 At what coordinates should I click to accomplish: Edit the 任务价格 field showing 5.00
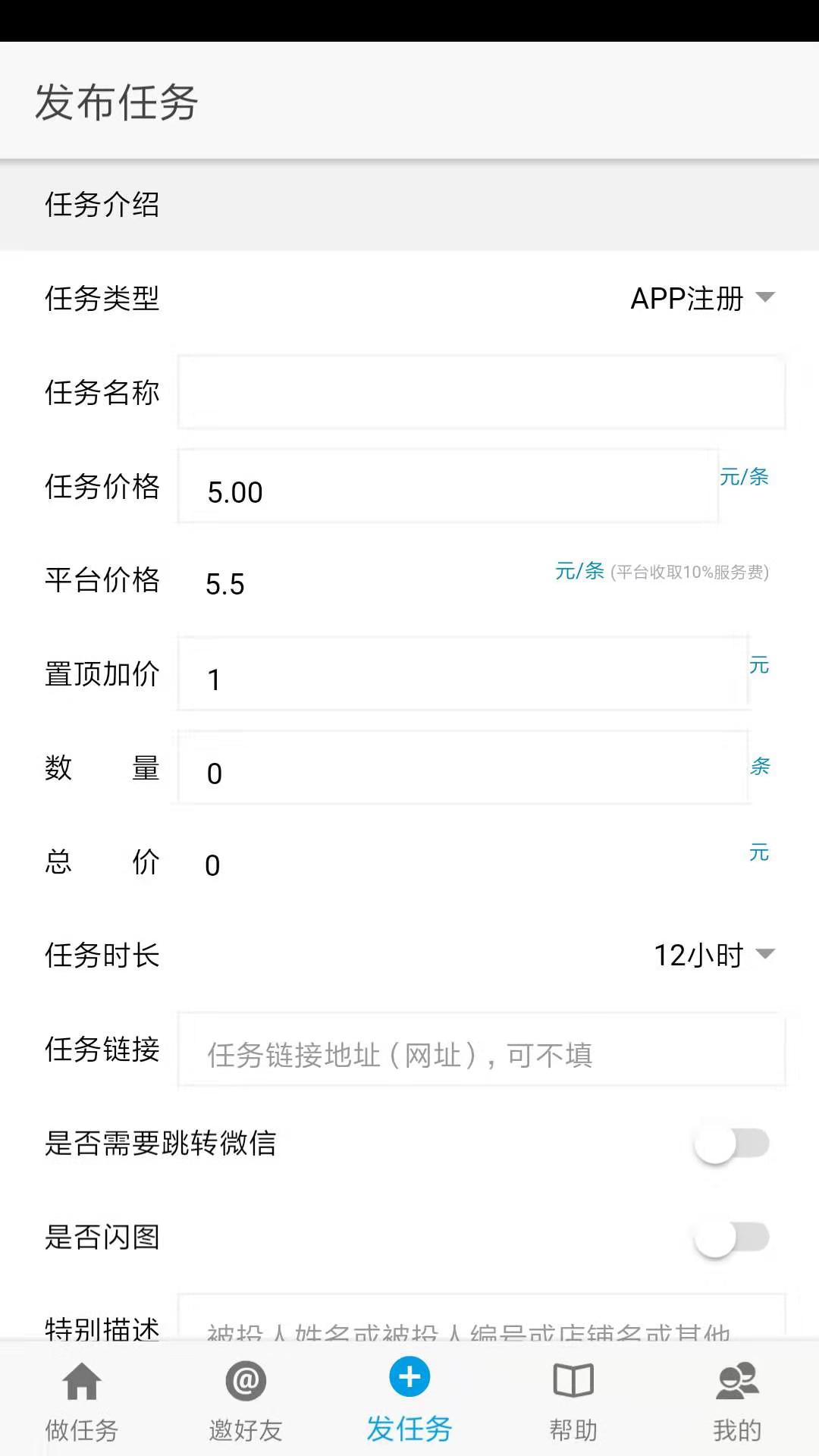point(448,486)
